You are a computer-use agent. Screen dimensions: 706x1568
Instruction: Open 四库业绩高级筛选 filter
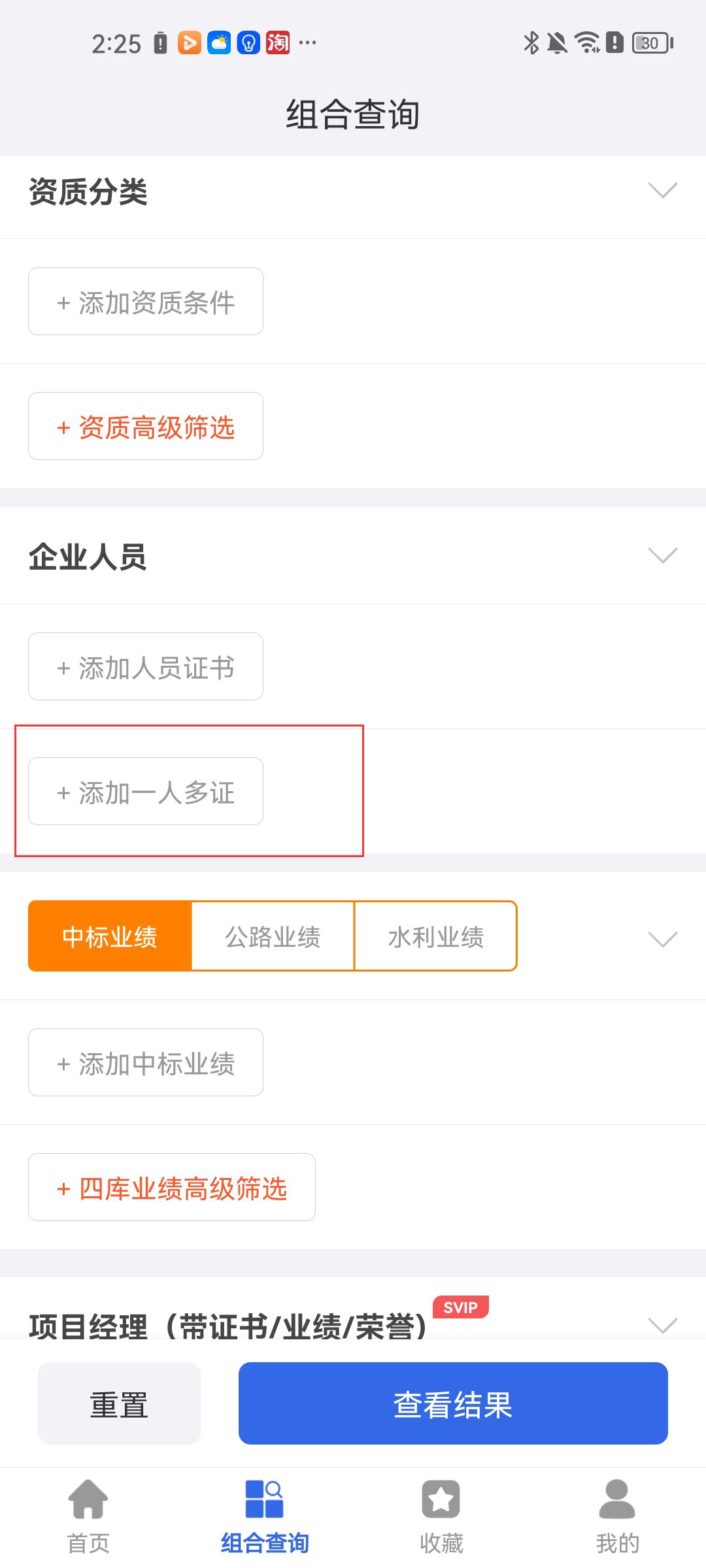(172, 1188)
